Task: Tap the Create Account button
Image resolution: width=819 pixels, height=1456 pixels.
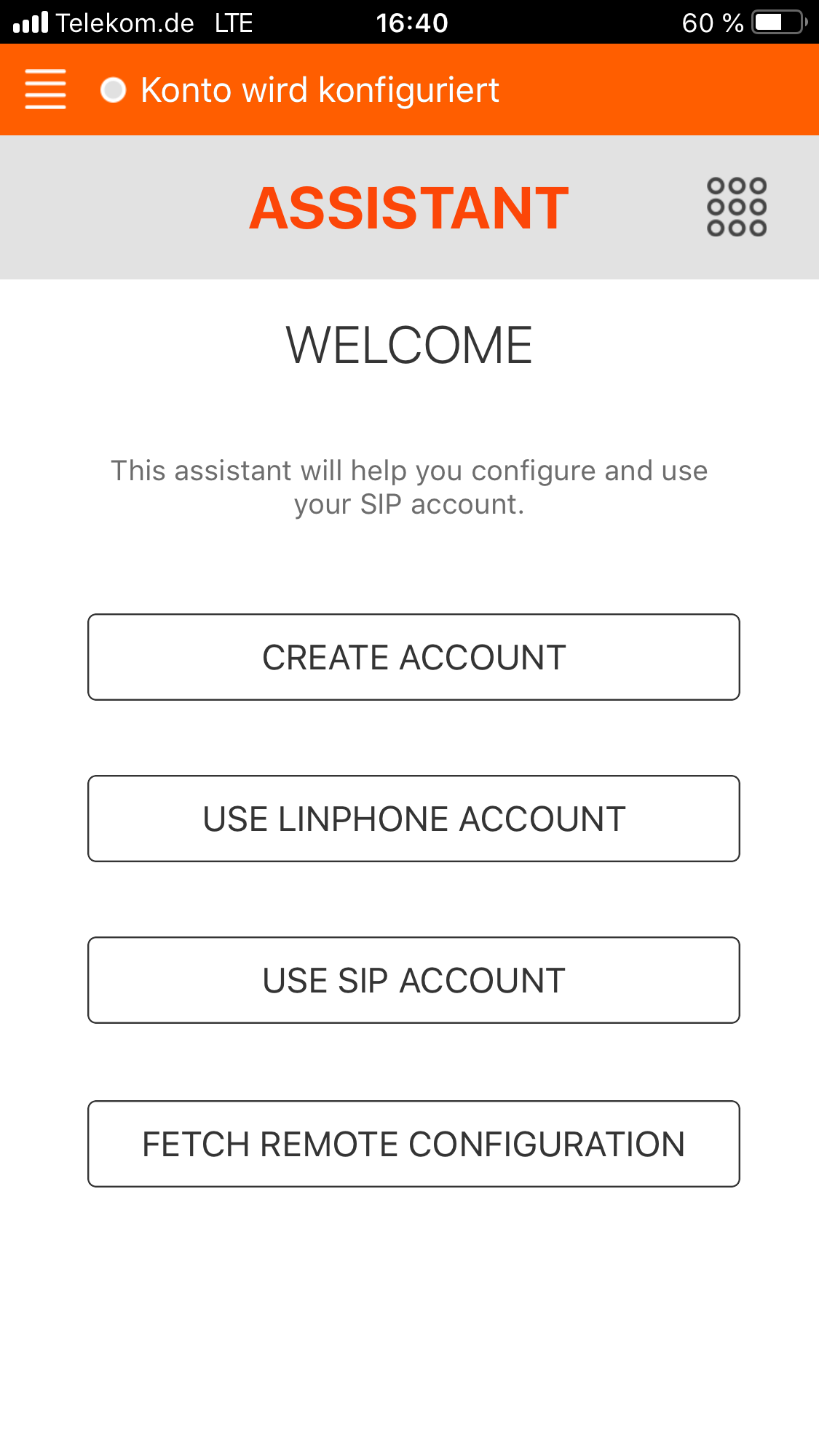Action: point(414,657)
